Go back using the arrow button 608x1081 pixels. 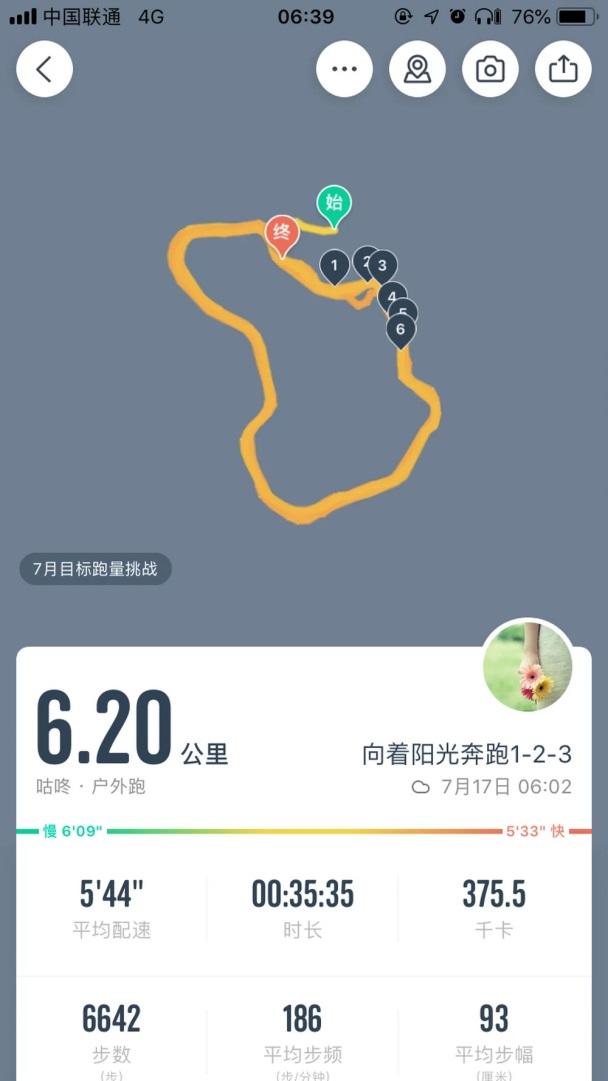click(44, 69)
